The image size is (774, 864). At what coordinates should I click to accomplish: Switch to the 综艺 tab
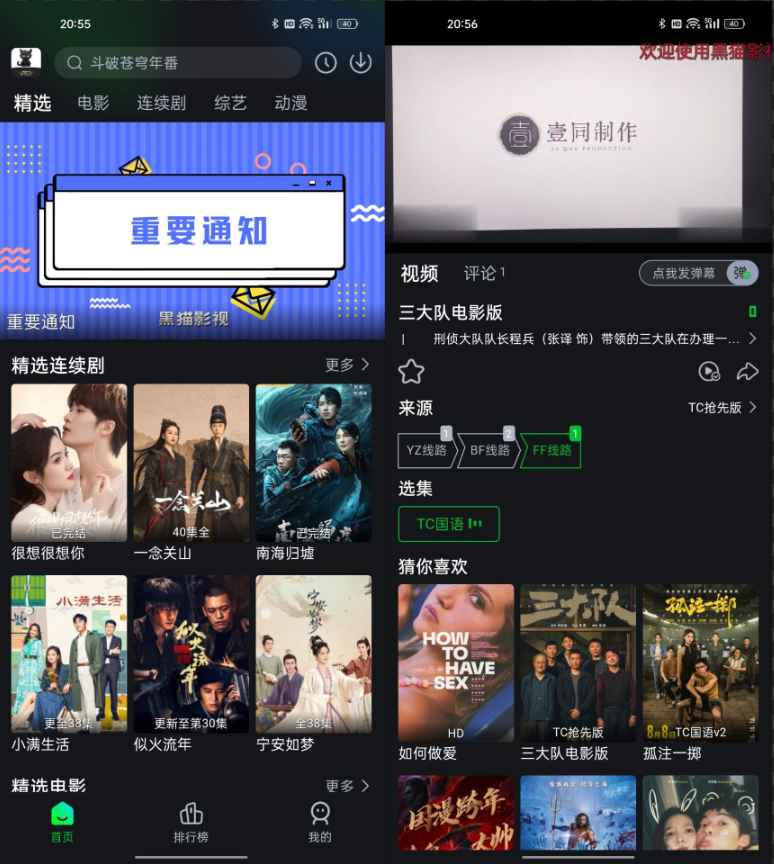point(230,103)
